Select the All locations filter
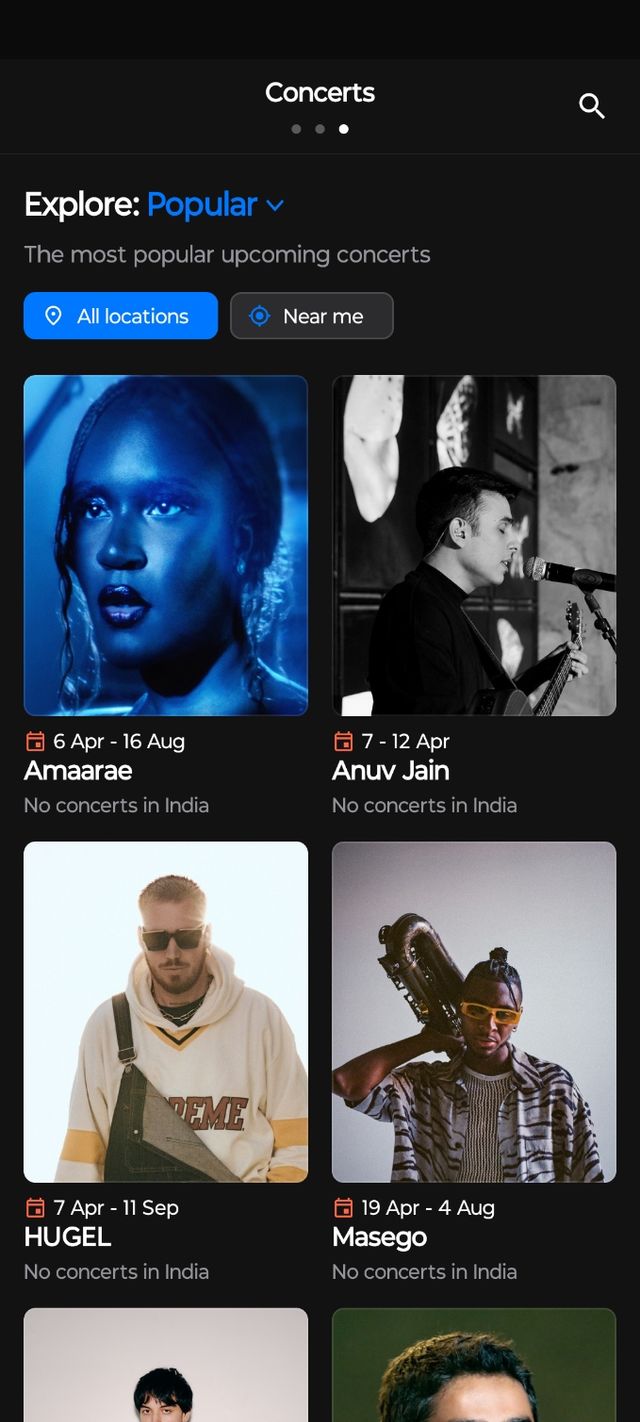 pos(121,316)
